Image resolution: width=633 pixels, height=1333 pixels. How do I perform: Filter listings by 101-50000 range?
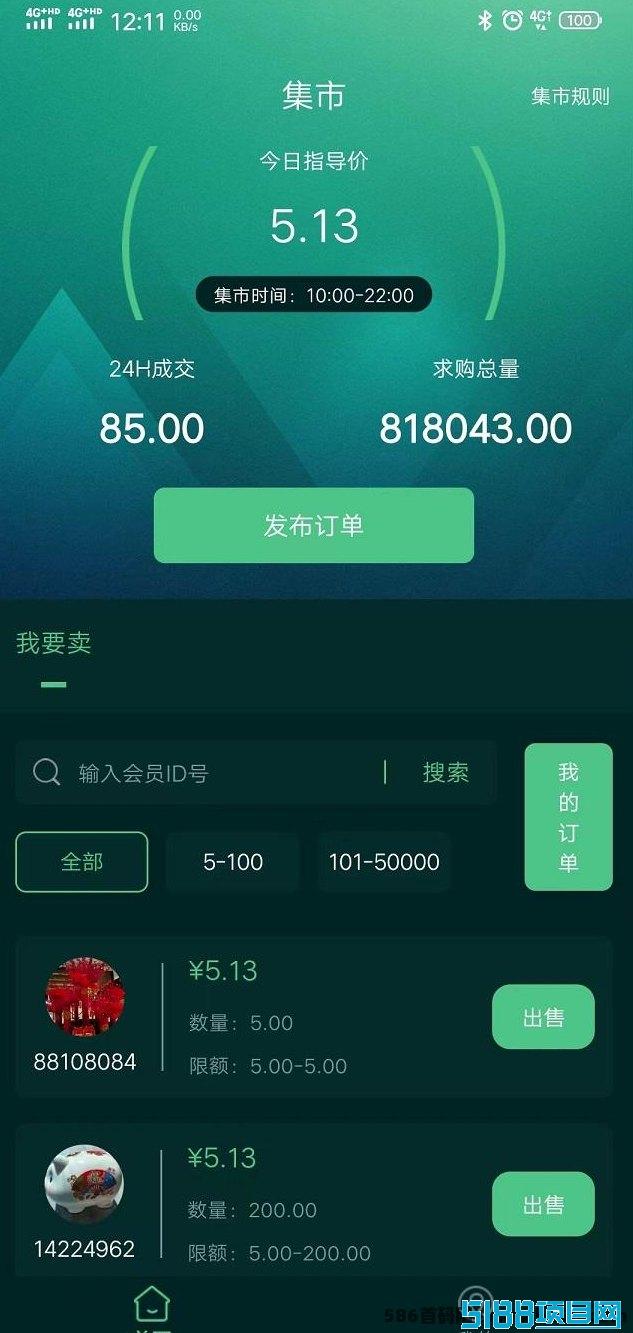click(384, 862)
